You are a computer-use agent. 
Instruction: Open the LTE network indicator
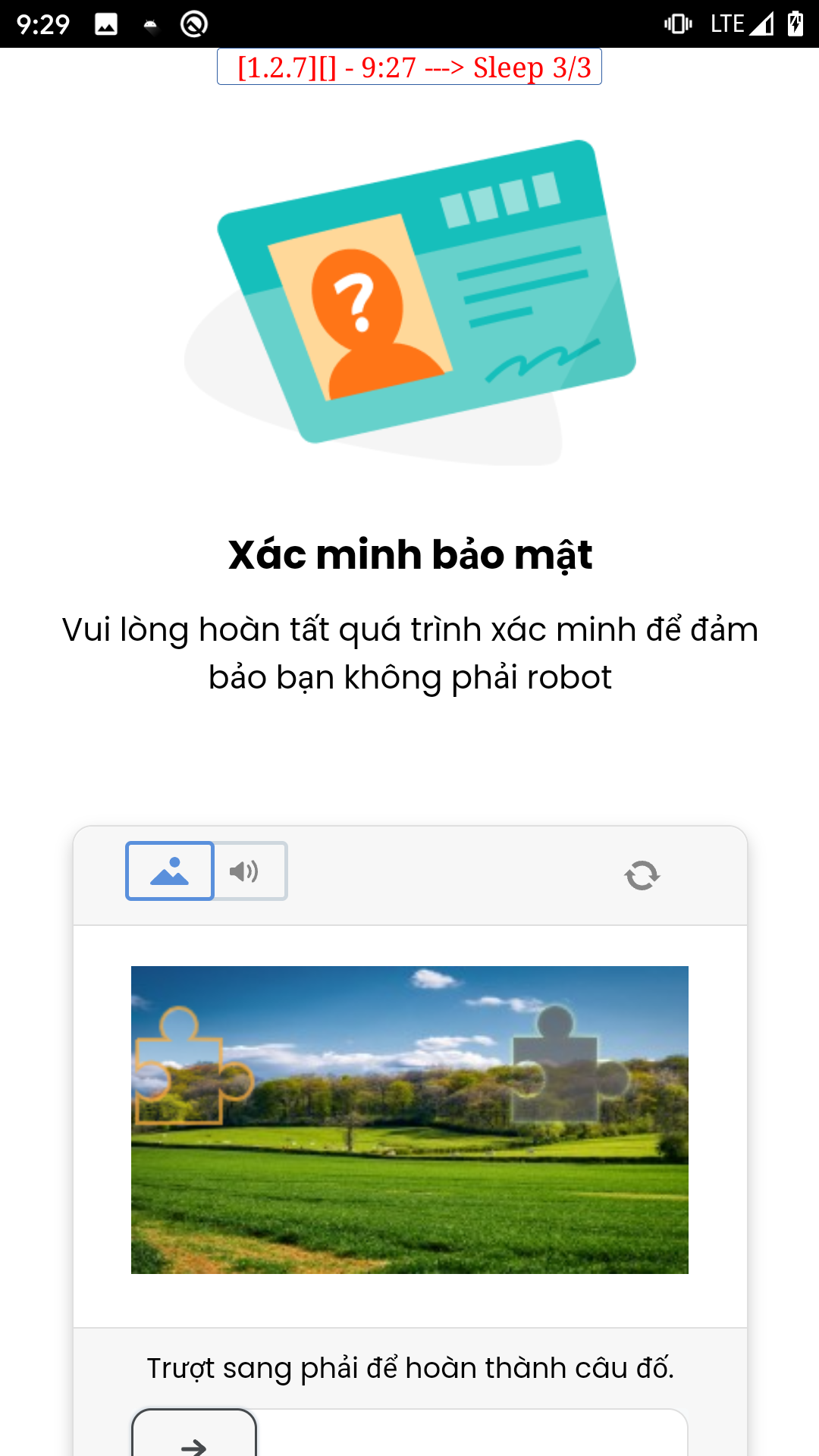pos(726,22)
